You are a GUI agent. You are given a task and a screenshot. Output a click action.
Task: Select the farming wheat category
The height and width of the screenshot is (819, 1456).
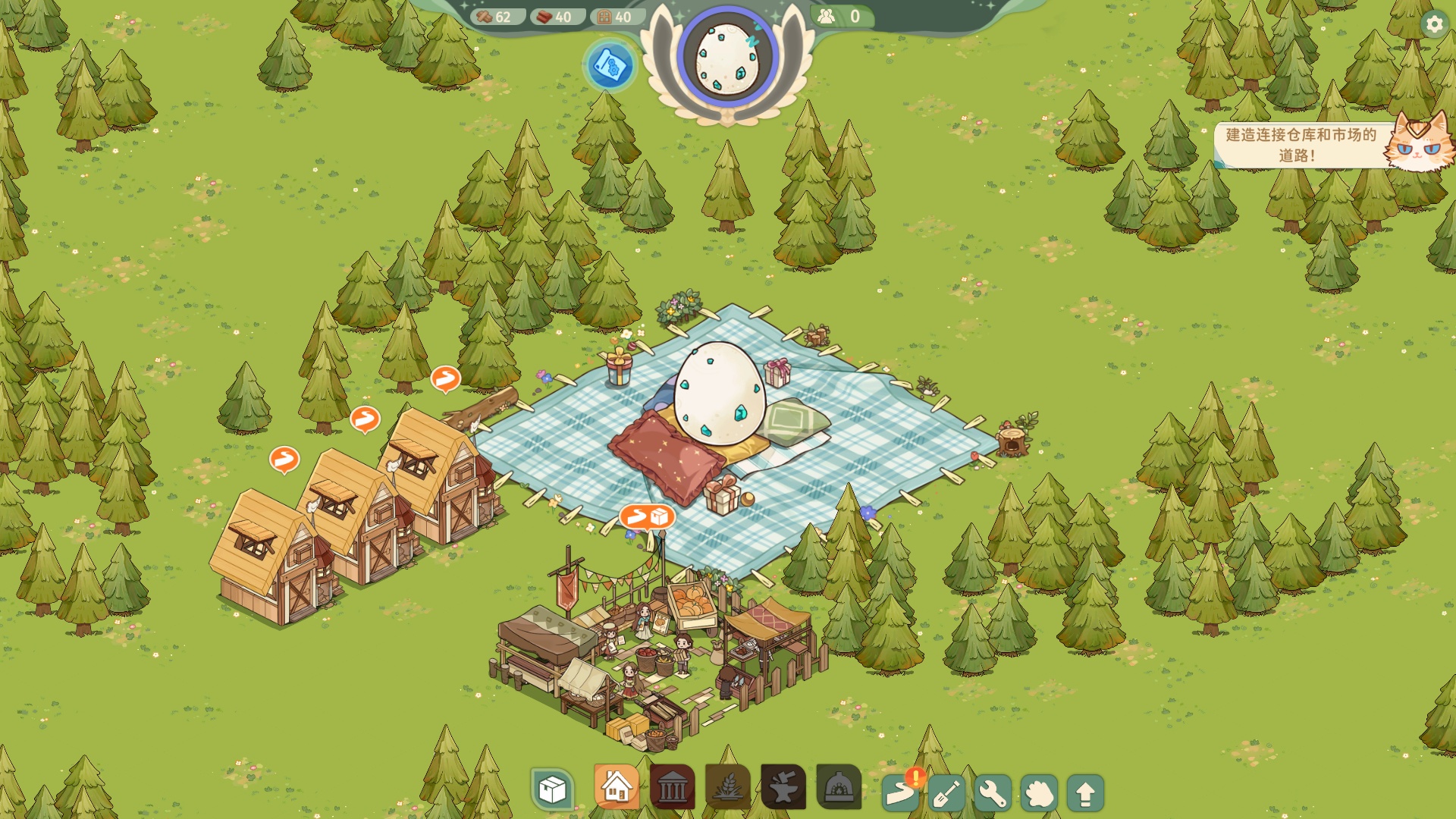[x=728, y=789]
